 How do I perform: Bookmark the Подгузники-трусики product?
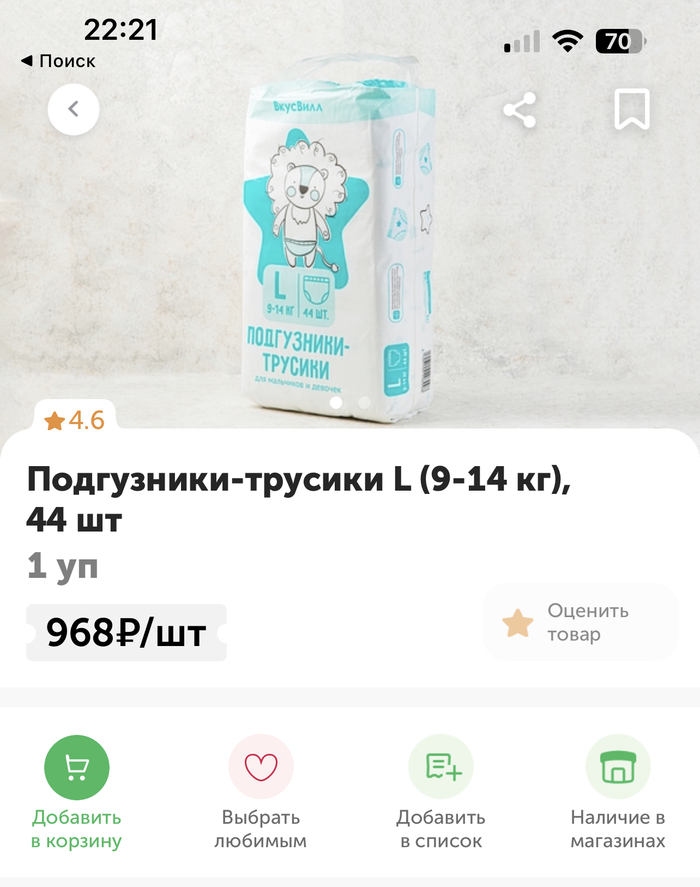click(x=631, y=109)
